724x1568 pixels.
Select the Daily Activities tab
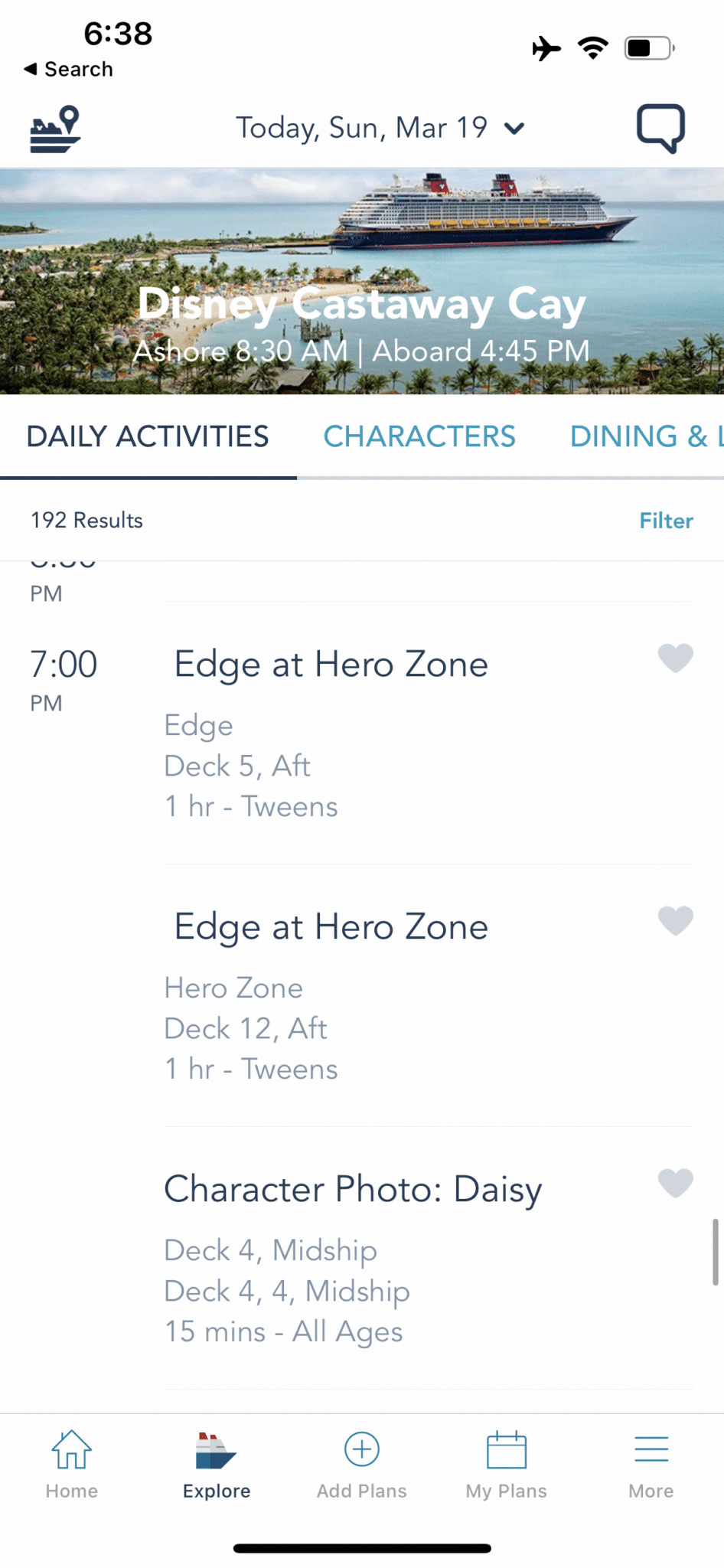(x=148, y=436)
